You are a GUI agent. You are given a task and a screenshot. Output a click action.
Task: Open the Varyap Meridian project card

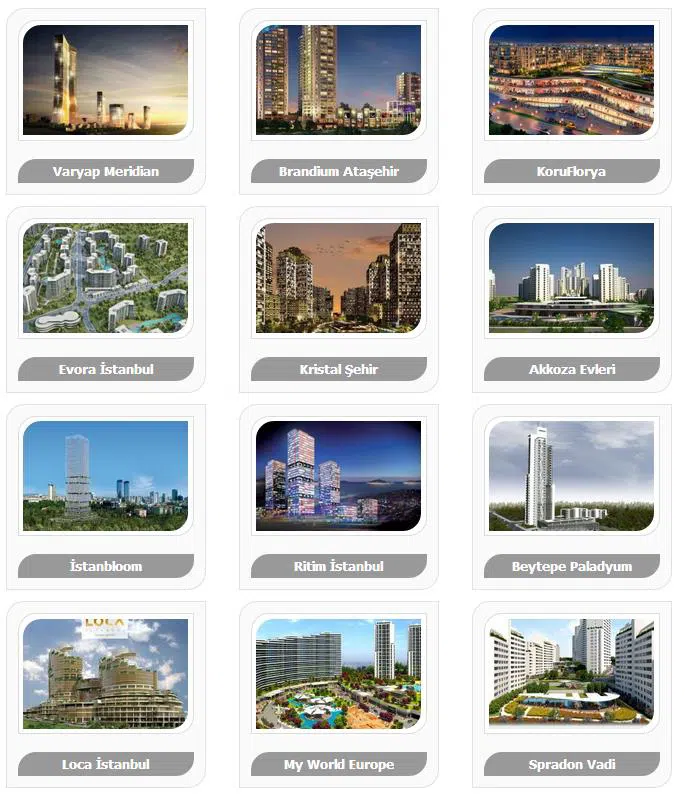105,80
